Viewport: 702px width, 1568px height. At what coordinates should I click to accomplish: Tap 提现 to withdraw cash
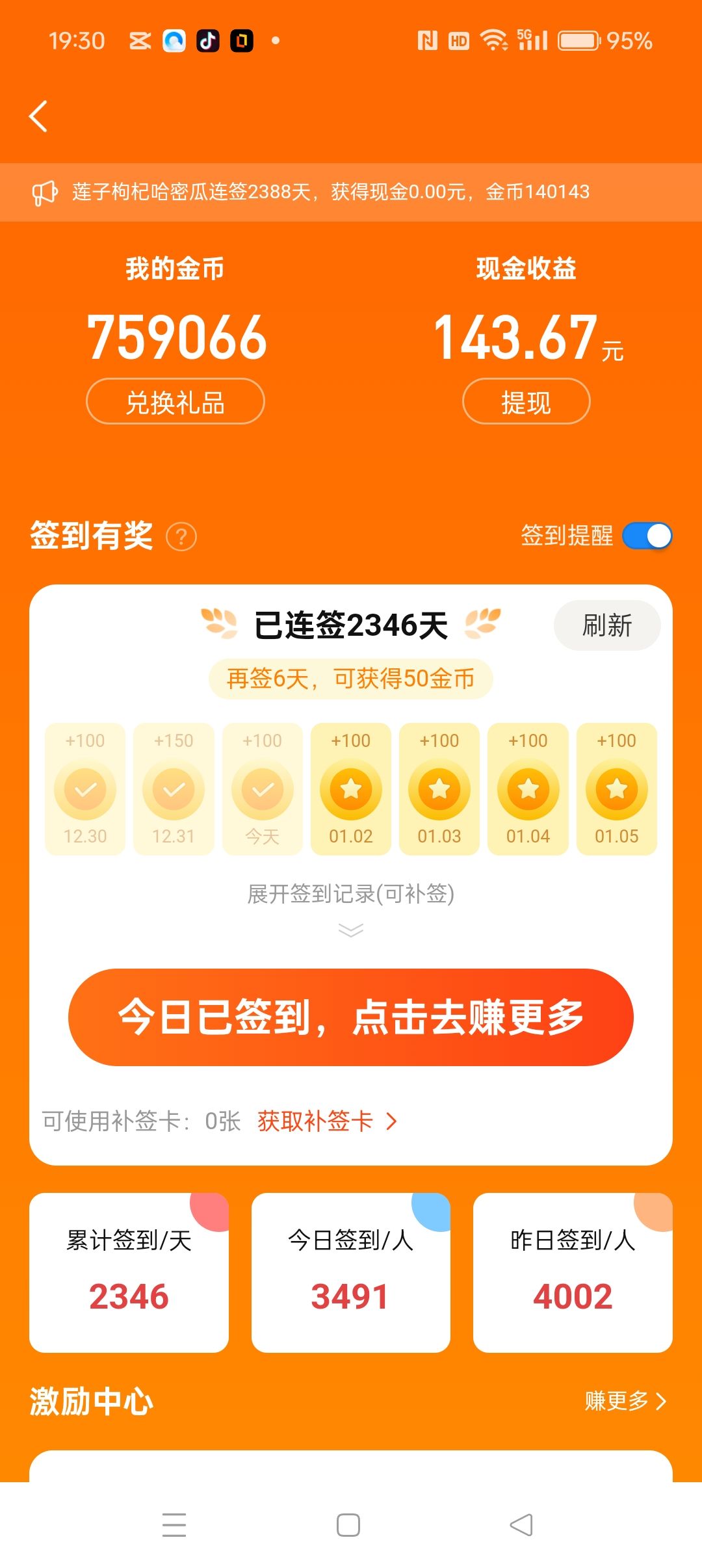pos(526,402)
